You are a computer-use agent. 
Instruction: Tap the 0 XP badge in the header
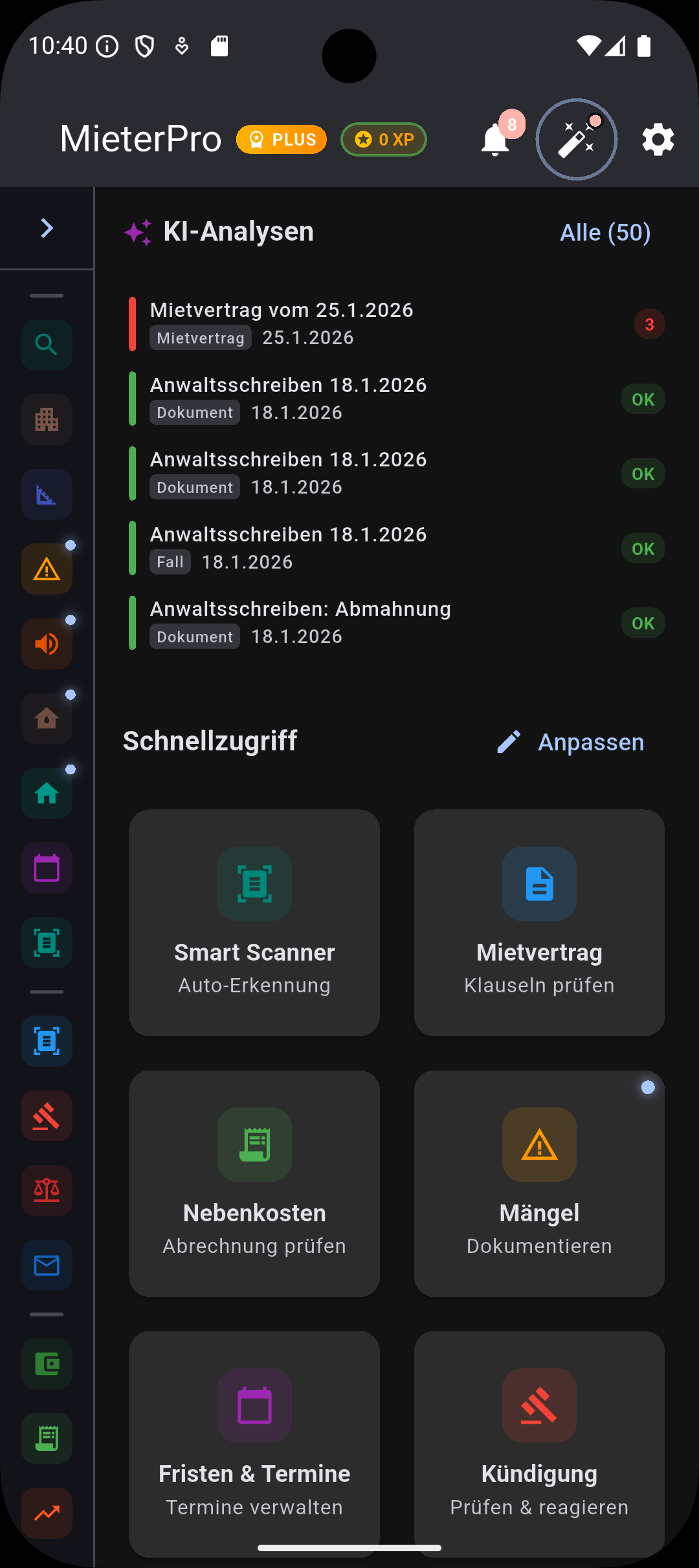point(383,139)
